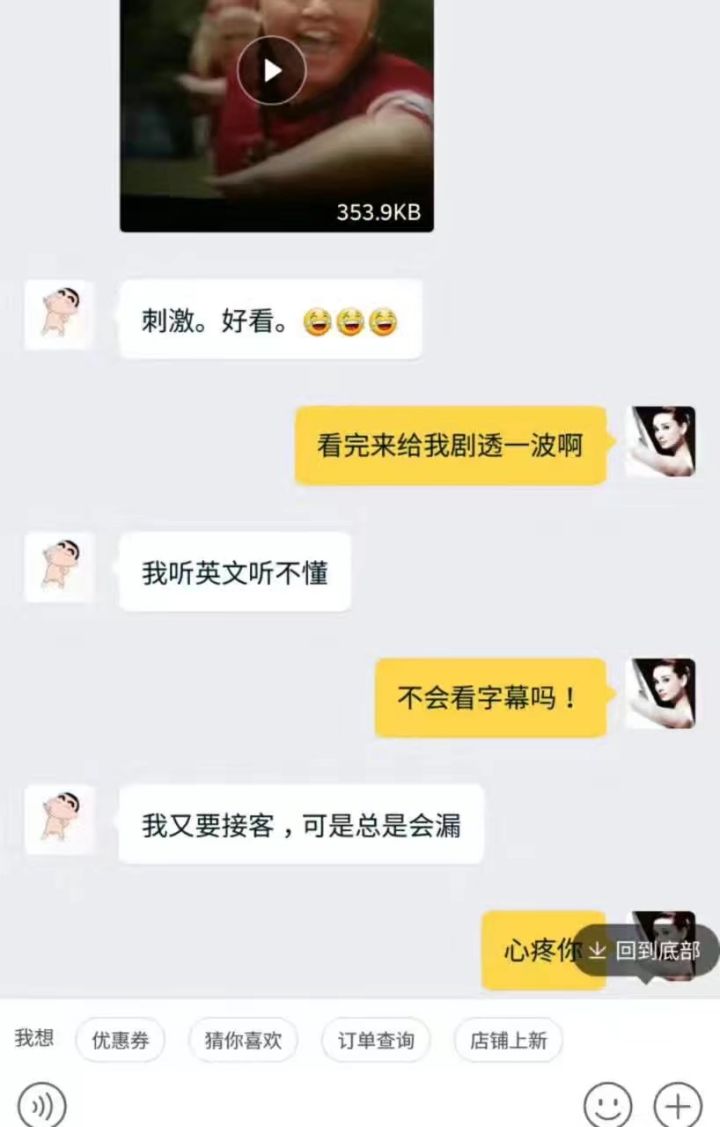Choose the 店铺上新 chip

tap(508, 1040)
